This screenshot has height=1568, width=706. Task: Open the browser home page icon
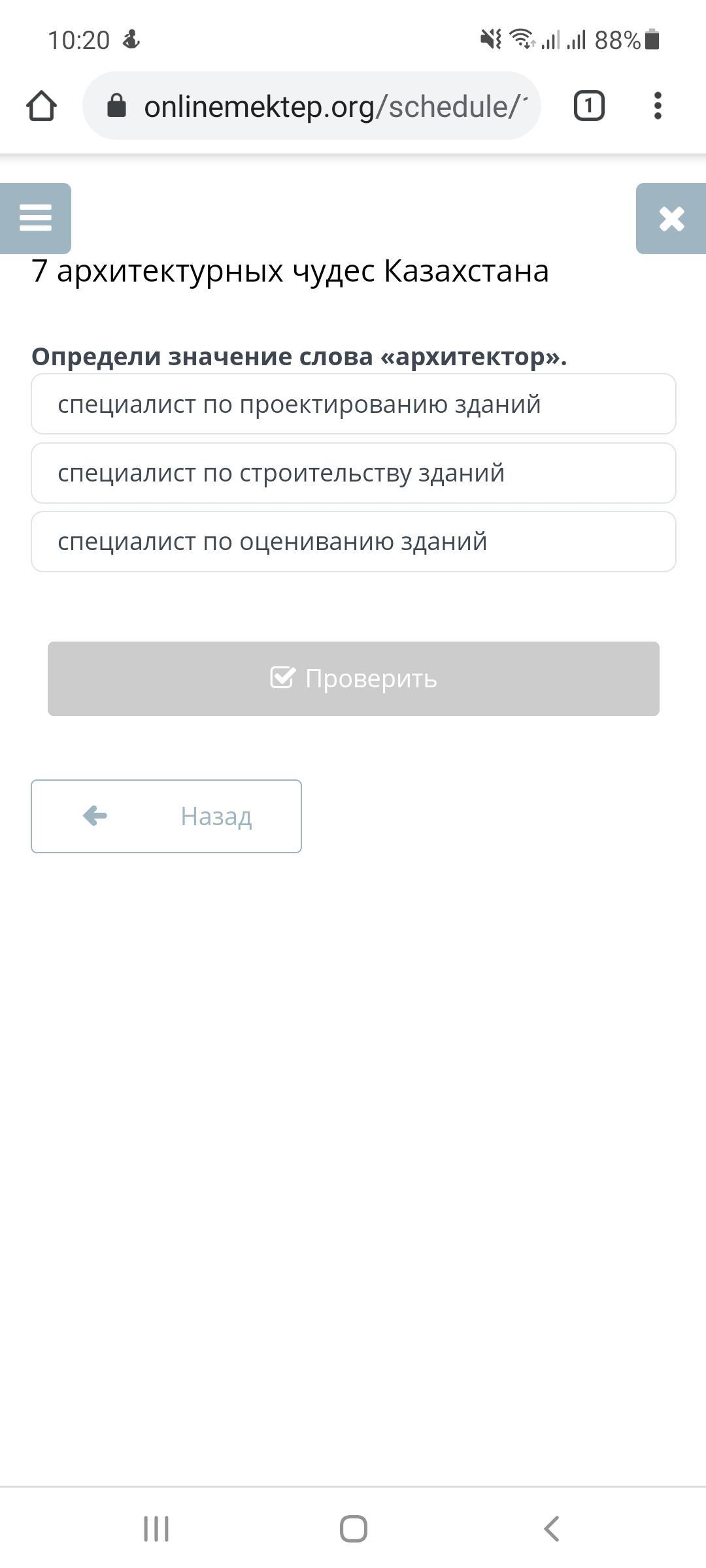pyautogui.click(x=41, y=106)
